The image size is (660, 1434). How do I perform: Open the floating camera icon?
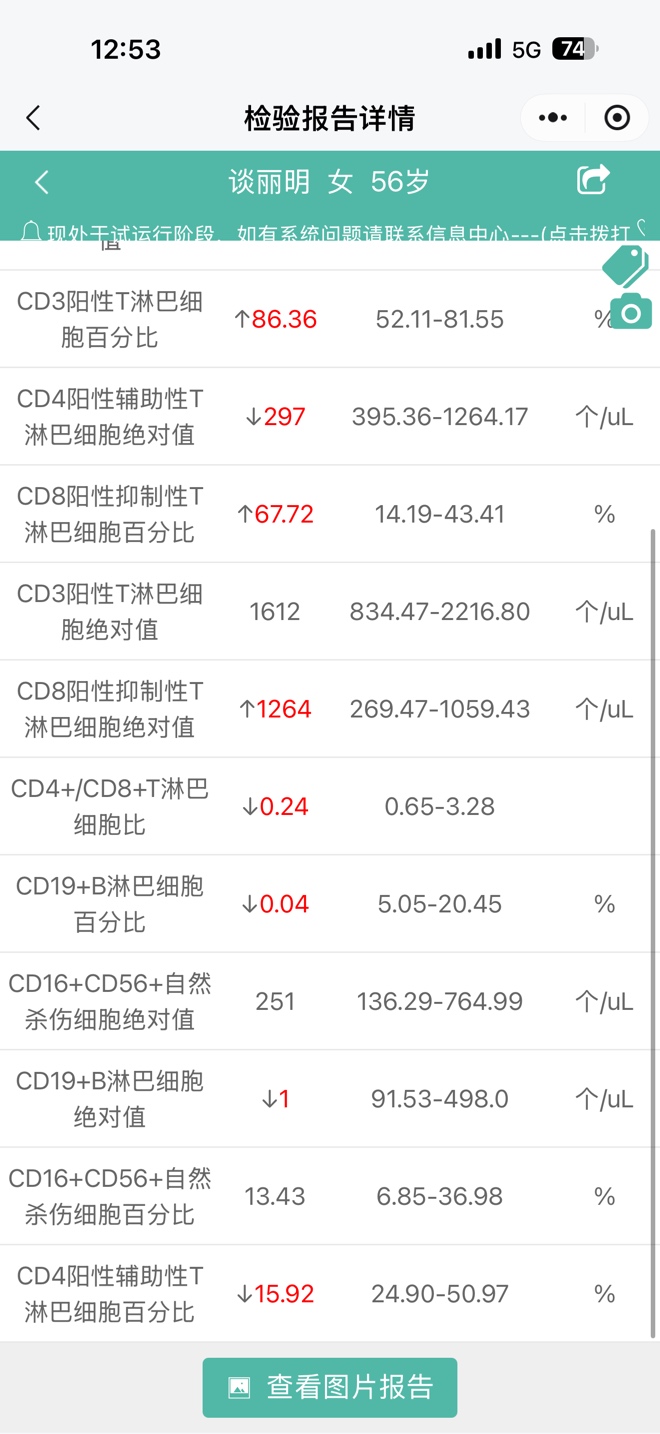coord(631,312)
